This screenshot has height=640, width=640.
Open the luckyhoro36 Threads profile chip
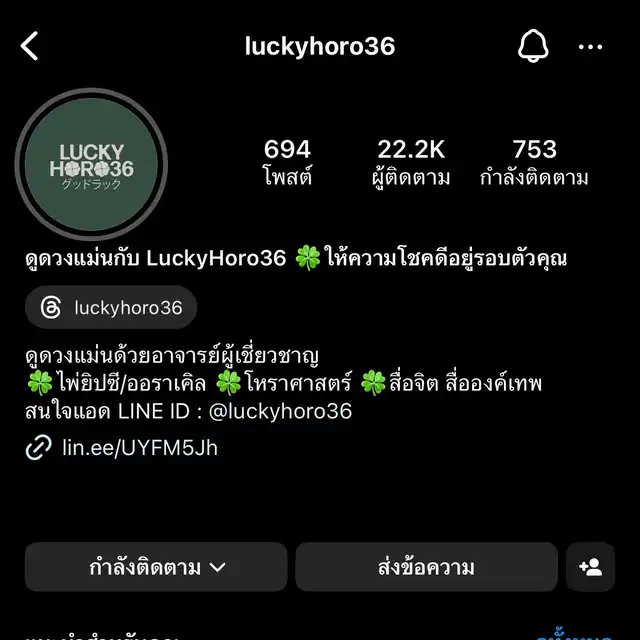tap(111, 308)
